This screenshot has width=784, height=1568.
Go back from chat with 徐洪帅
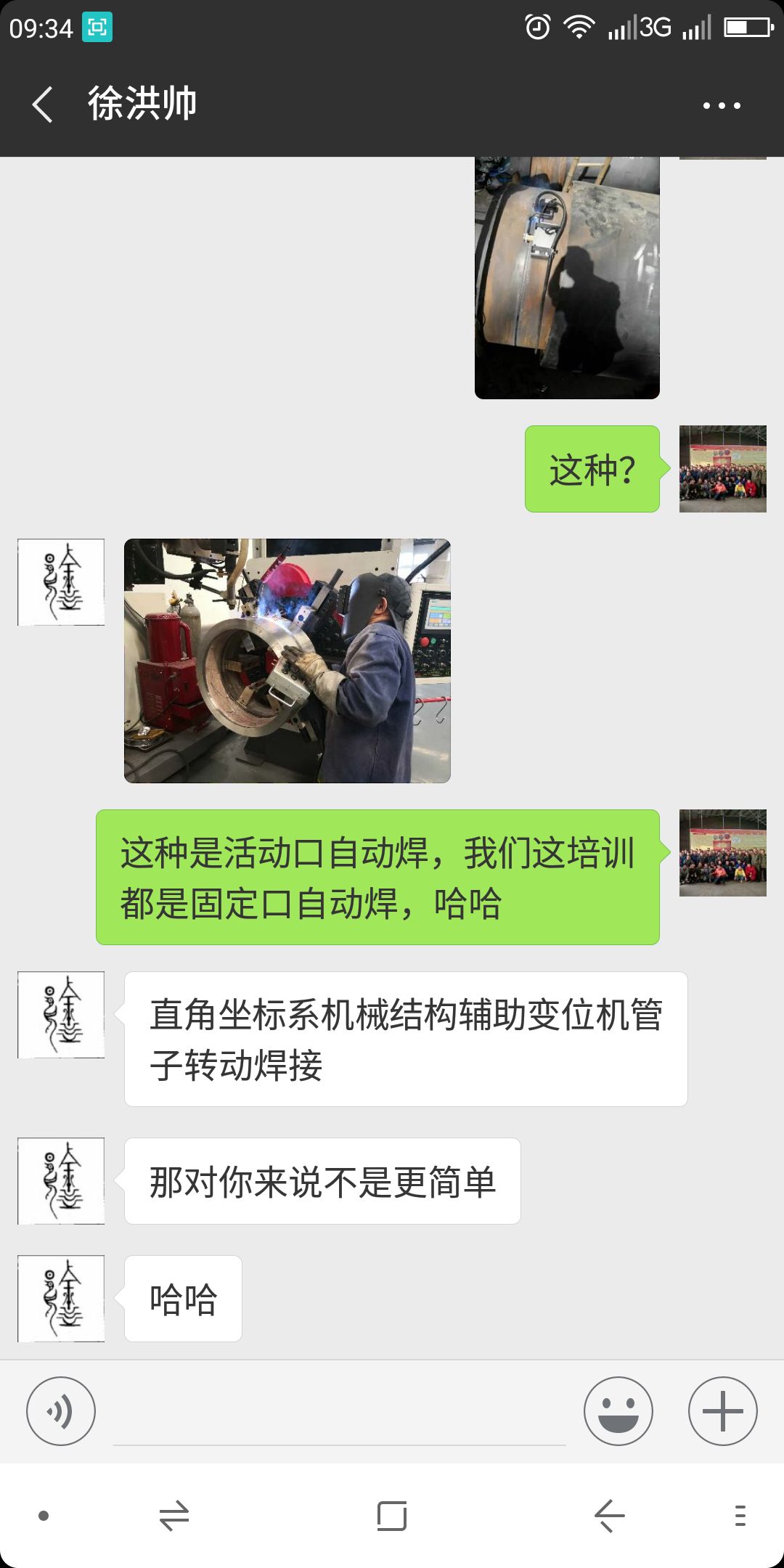click(44, 105)
